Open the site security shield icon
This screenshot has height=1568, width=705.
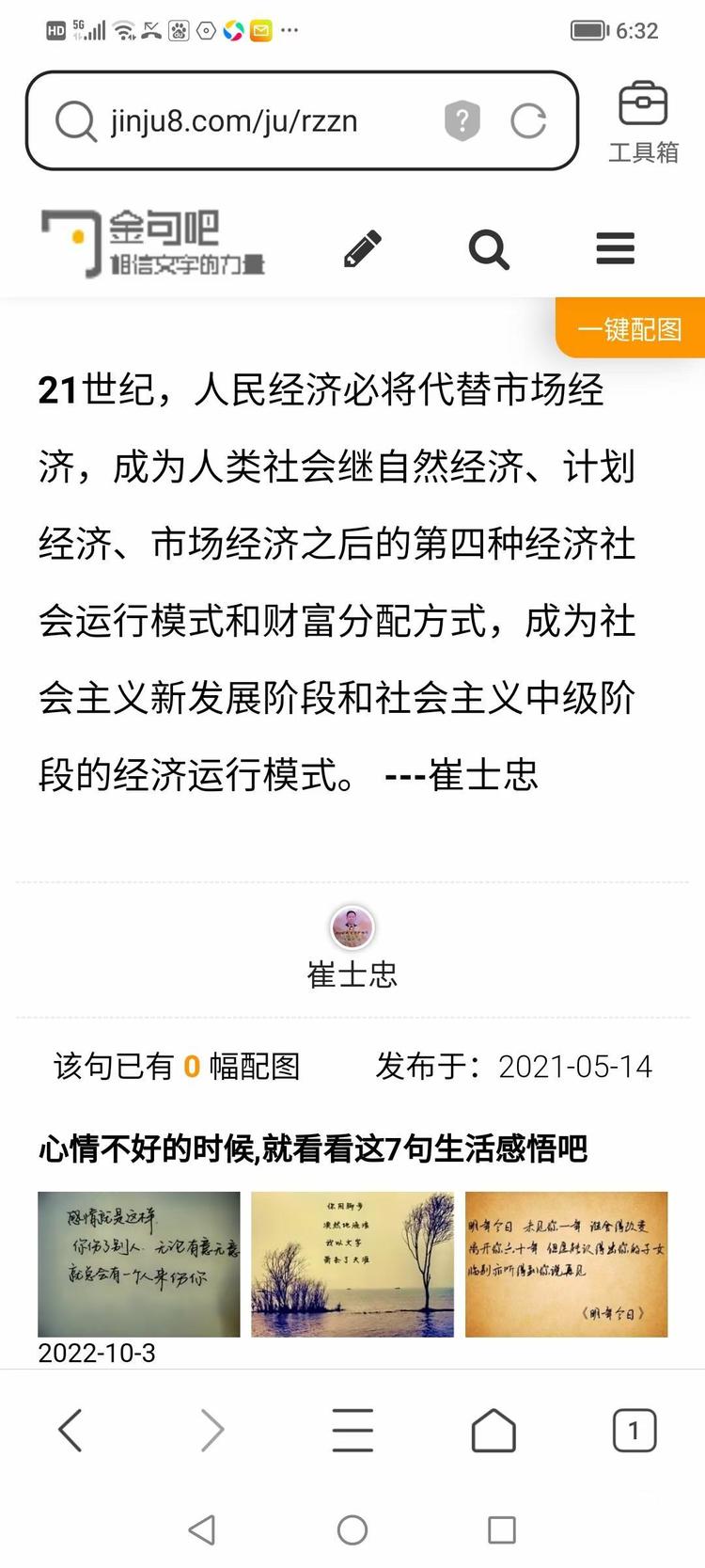[462, 120]
